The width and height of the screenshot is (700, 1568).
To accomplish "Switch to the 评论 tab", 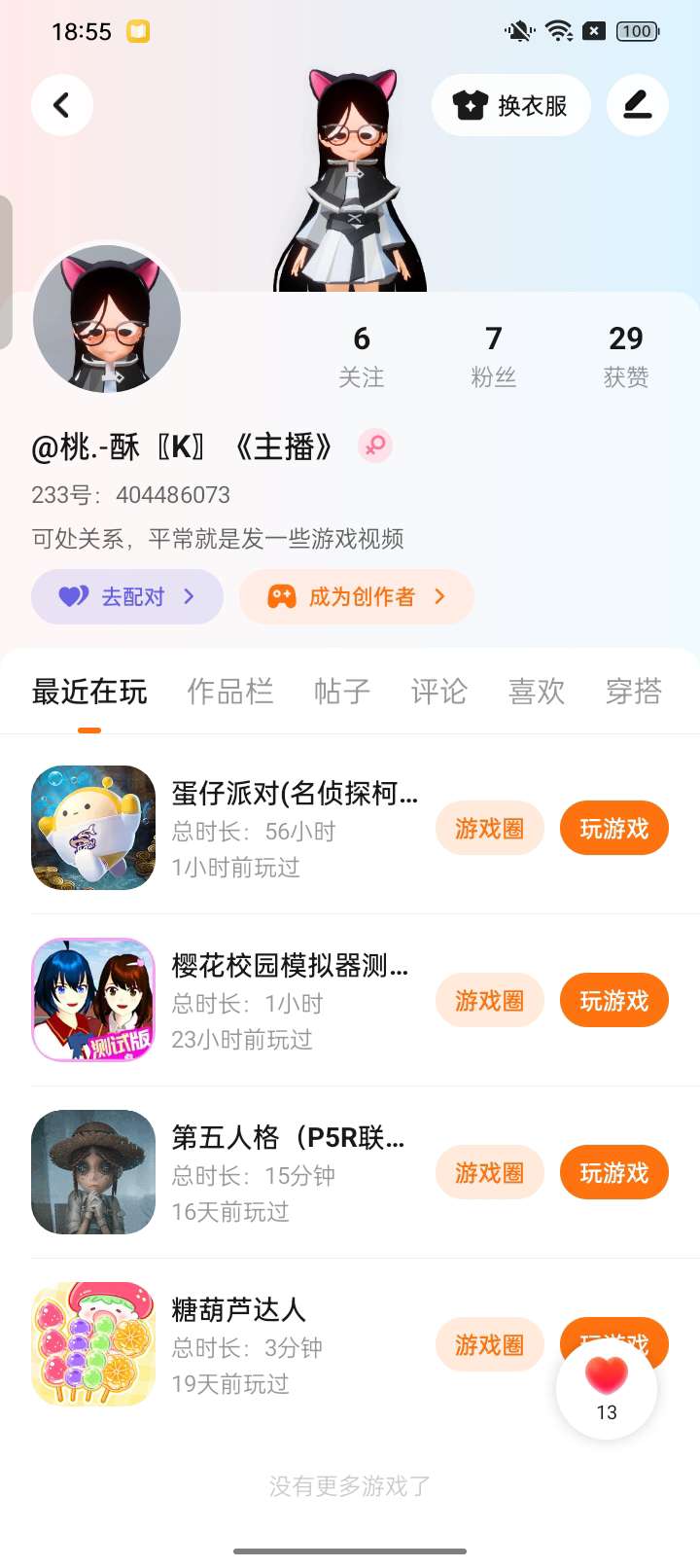I will pyautogui.click(x=439, y=692).
